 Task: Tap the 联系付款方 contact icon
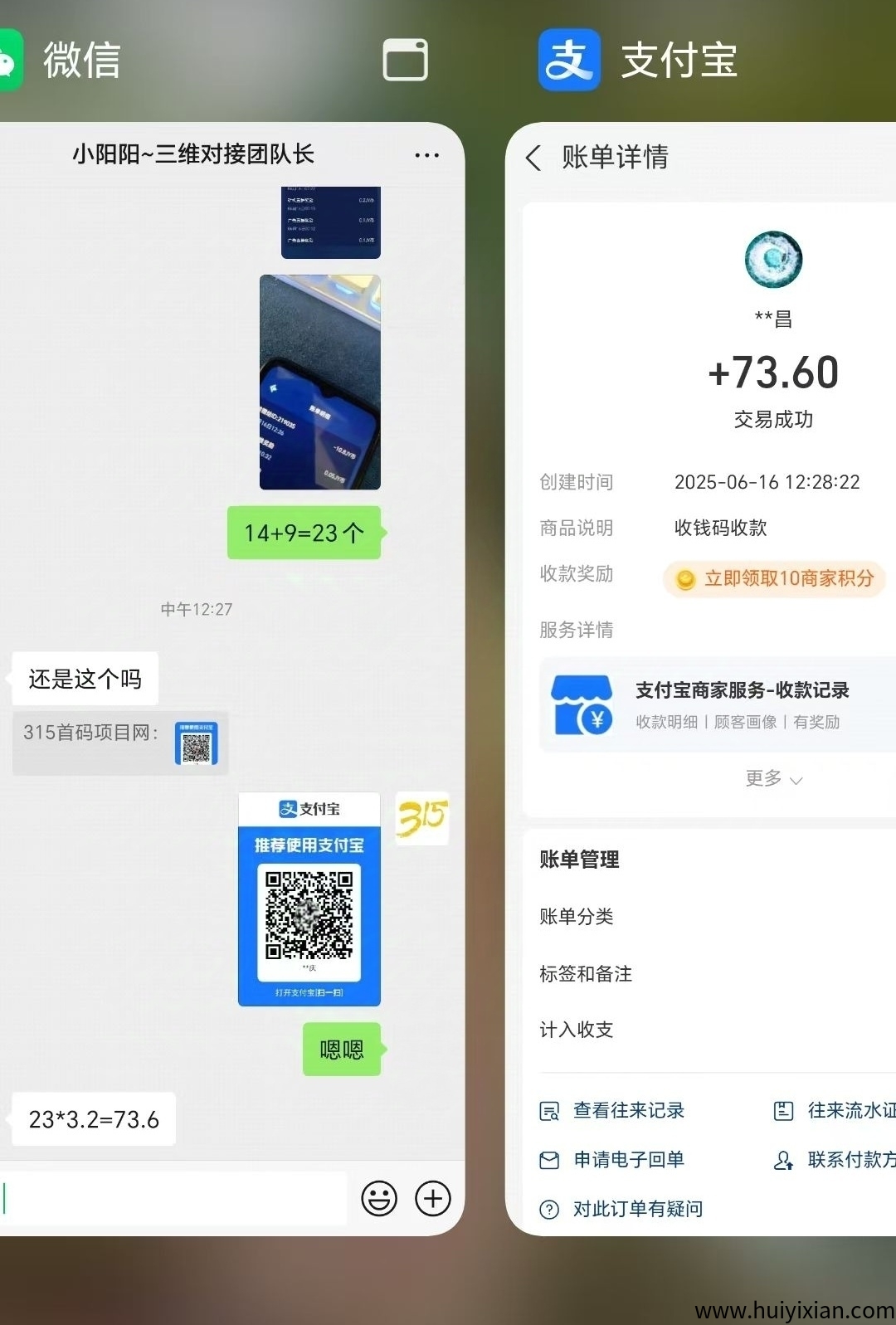click(x=783, y=1162)
